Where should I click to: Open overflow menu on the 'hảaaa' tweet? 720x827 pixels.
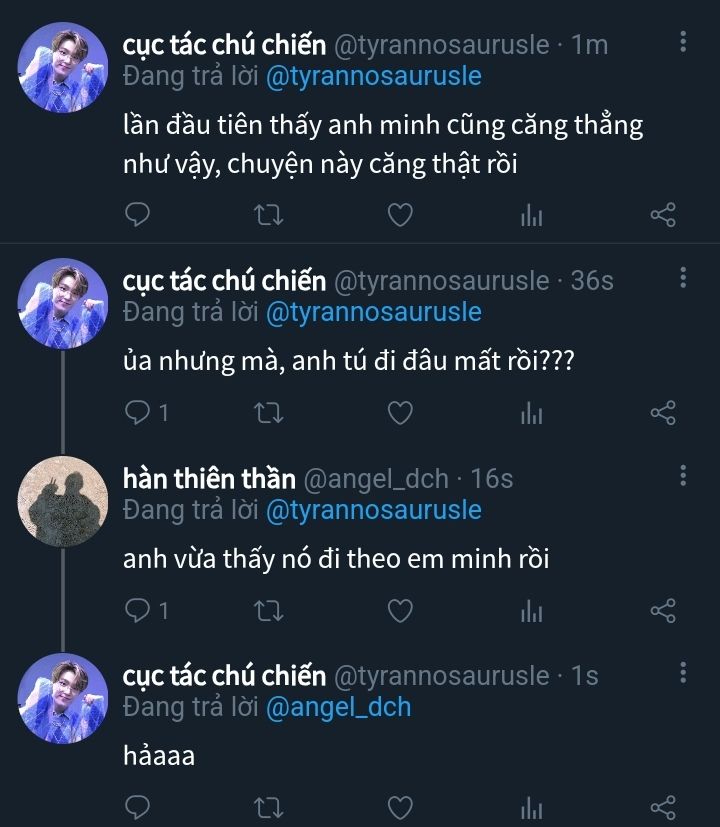point(683,673)
